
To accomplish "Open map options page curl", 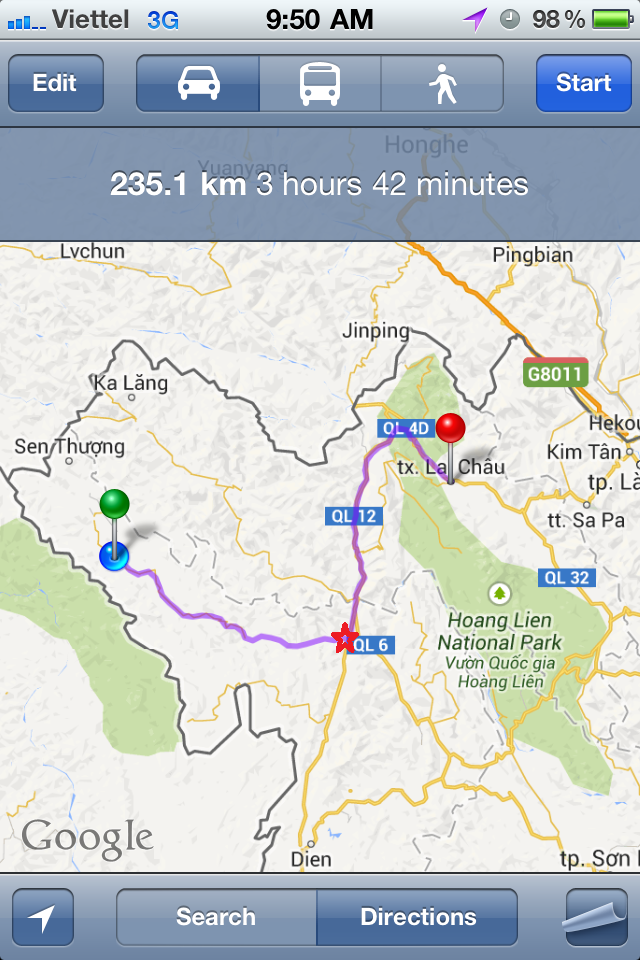I will (x=596, y=917).
